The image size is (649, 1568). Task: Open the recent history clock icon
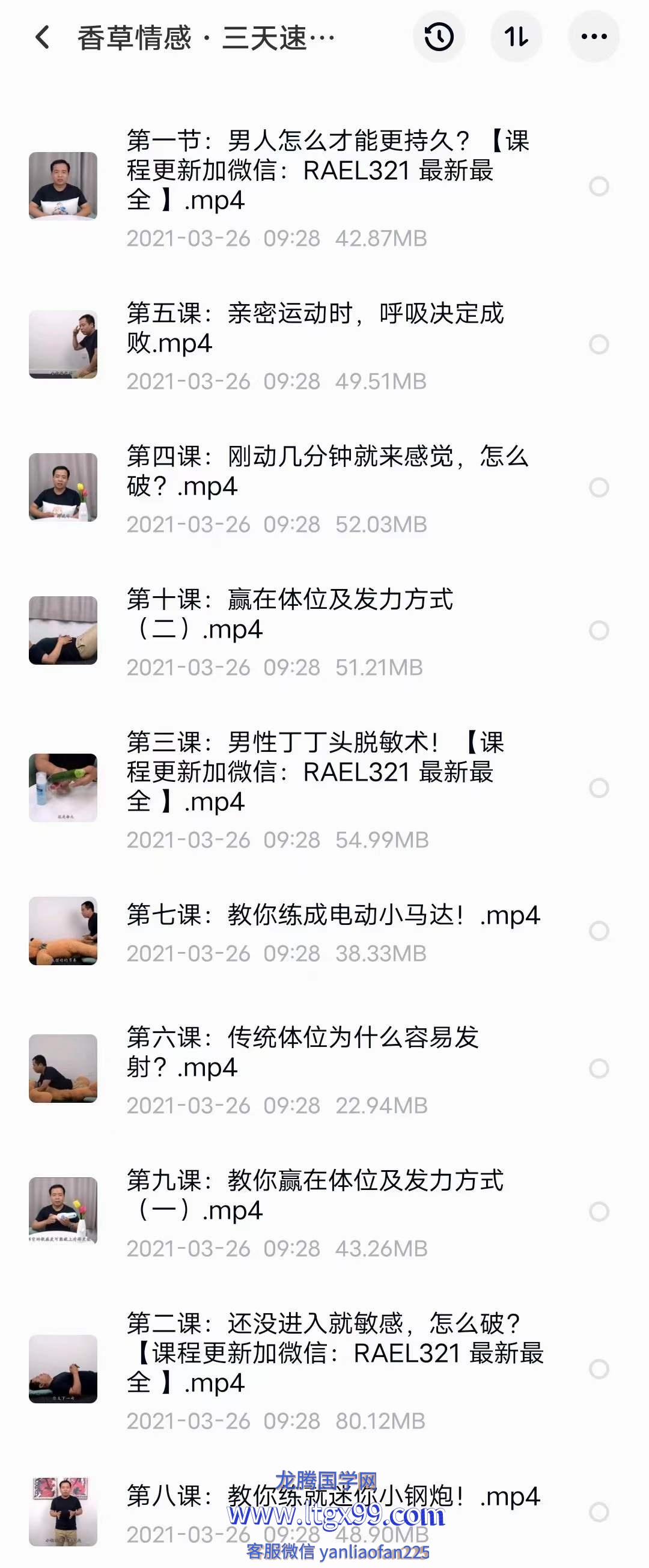click(439, 37)
